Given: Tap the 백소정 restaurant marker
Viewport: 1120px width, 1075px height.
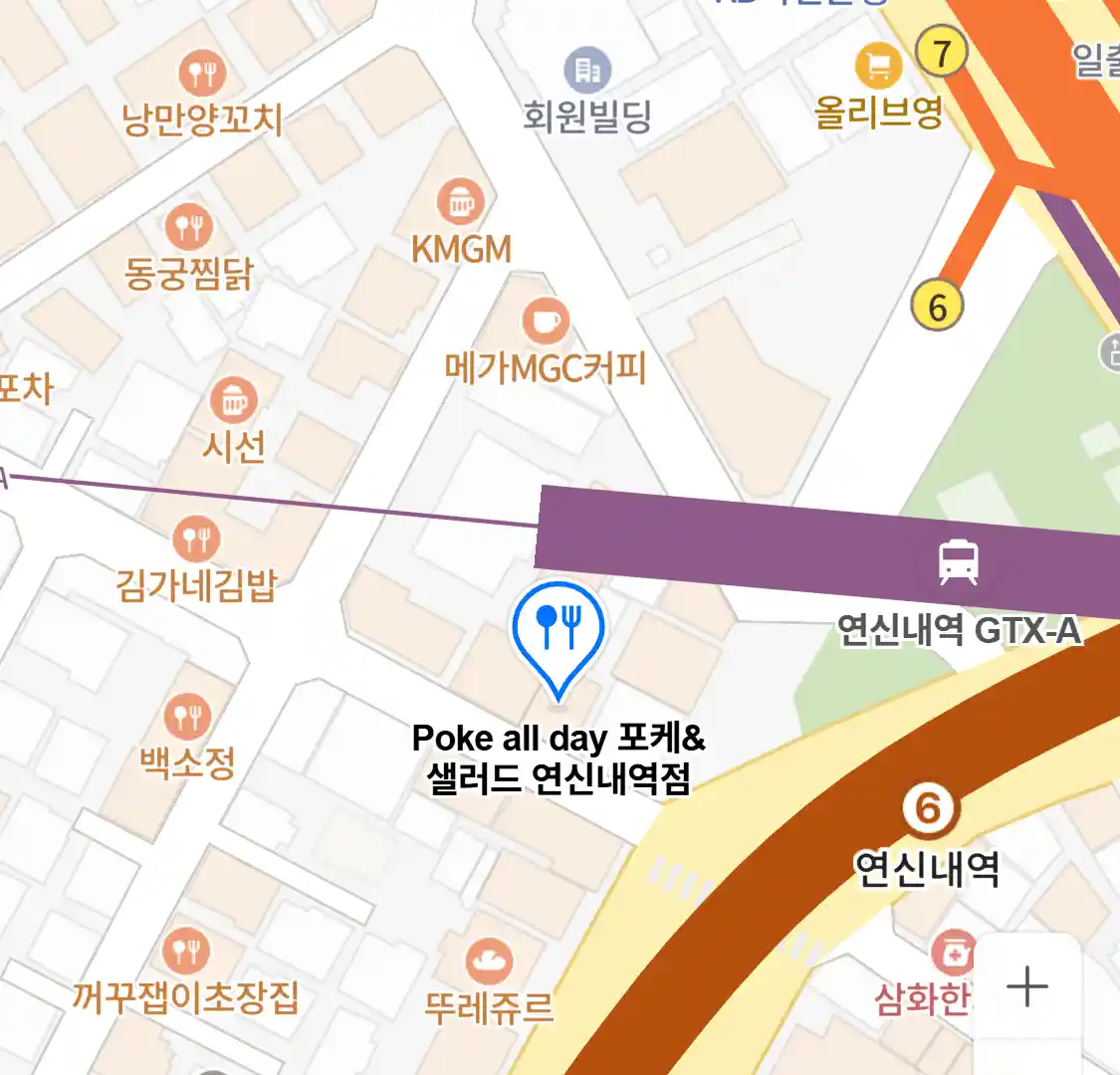Looking at the screenshot, I should pyautogui.click(x=187, y=717).
